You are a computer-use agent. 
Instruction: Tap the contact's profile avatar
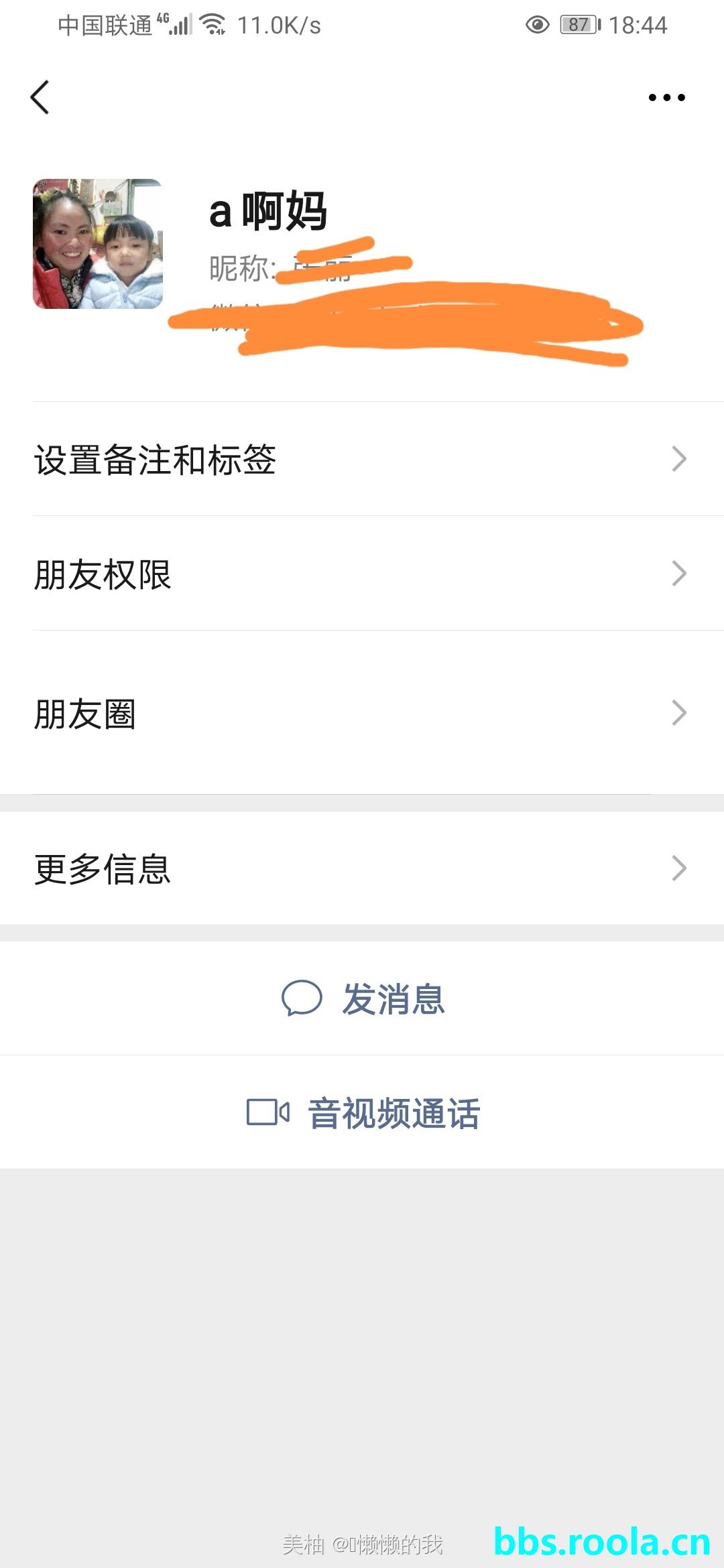(98, 244)
